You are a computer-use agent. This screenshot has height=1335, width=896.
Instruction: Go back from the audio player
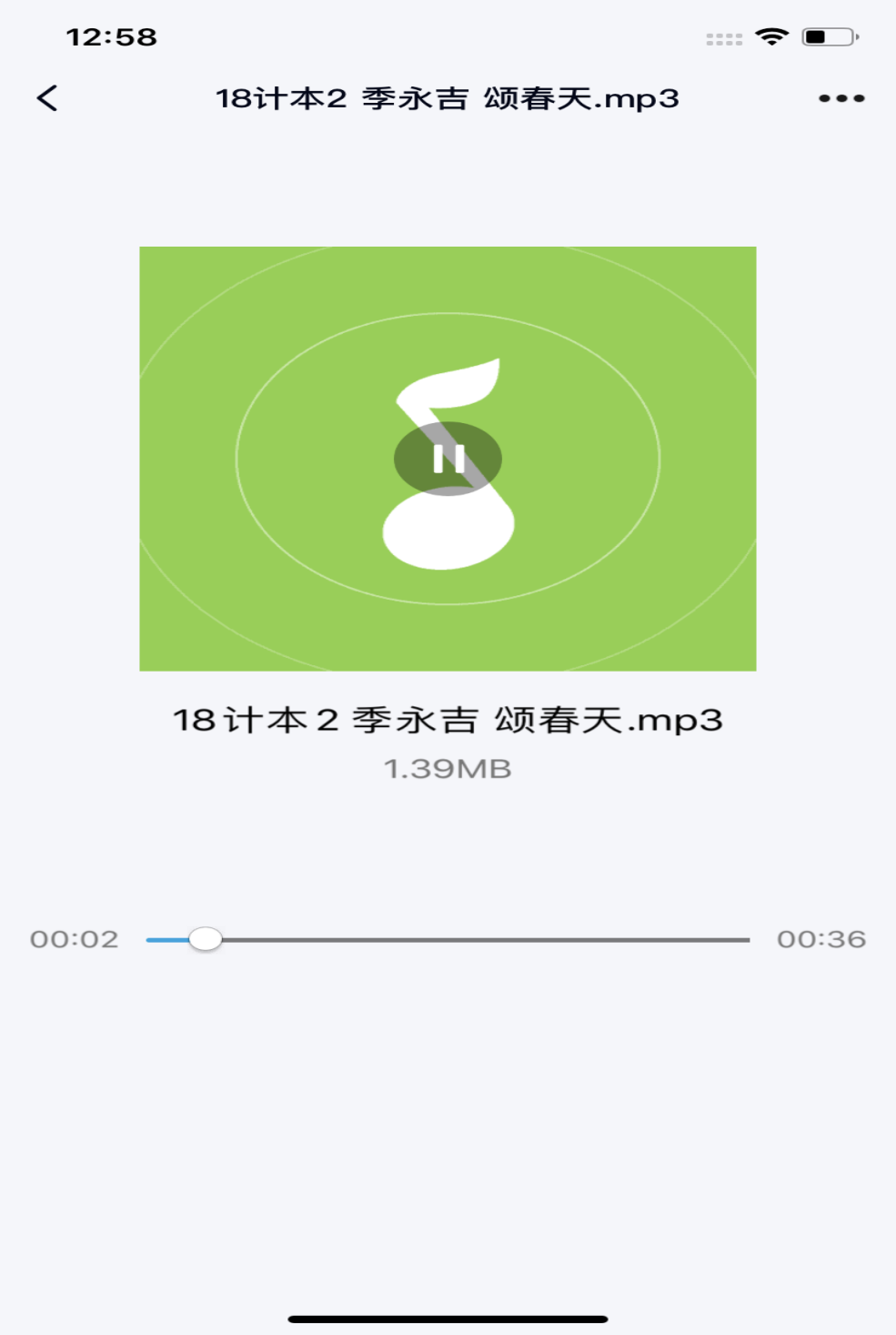(x=48, y=98)
